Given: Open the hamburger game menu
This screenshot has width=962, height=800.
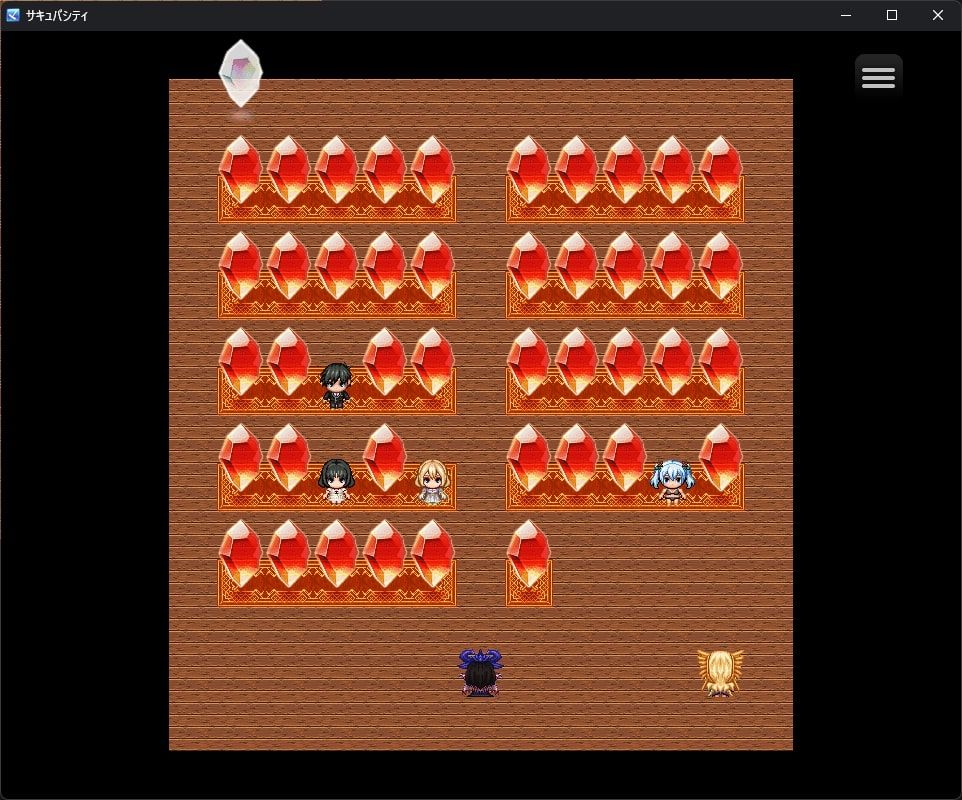Looking at the screenshot, I should point(878,77).
